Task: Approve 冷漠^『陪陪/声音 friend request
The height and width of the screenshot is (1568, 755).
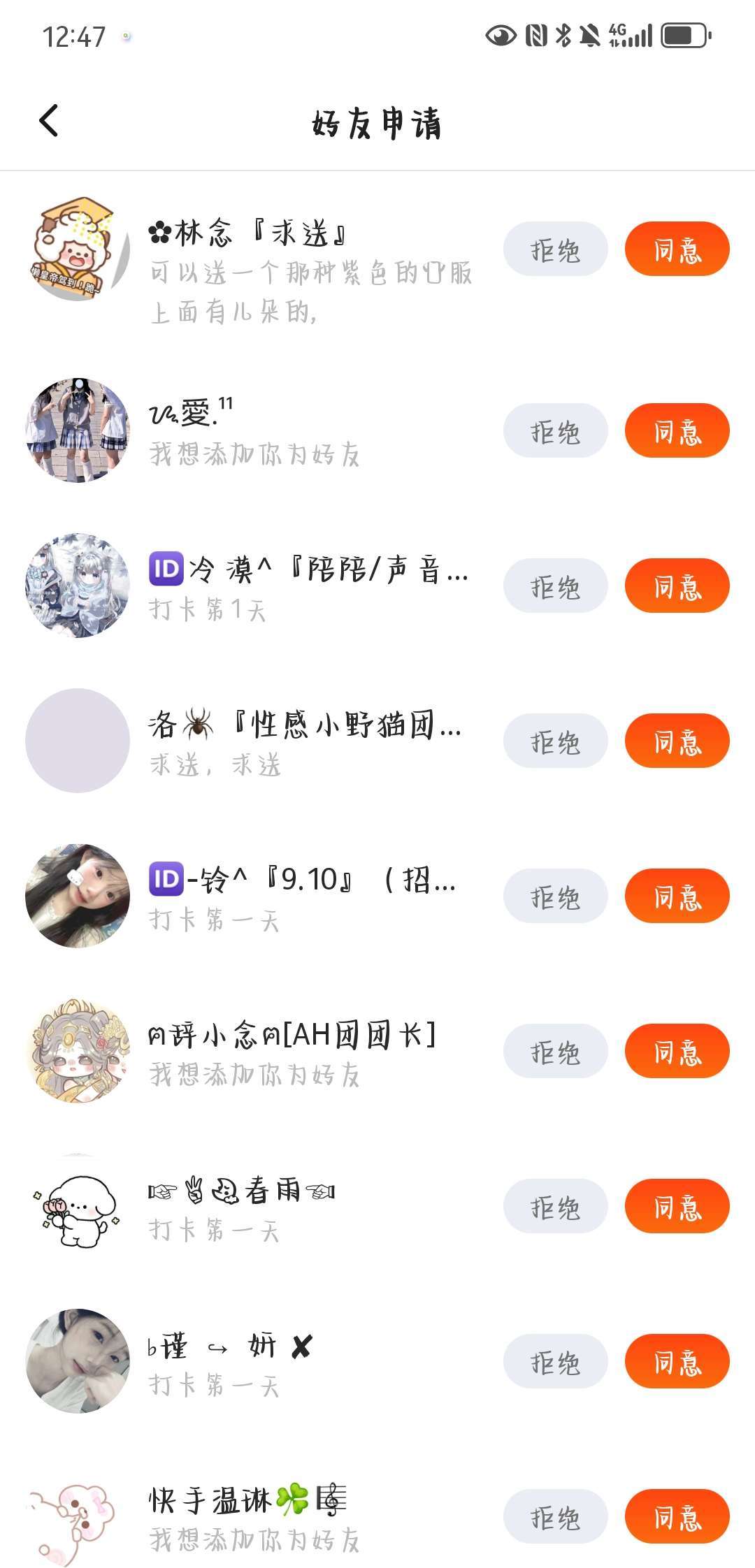Action: (x=677, y=586)
